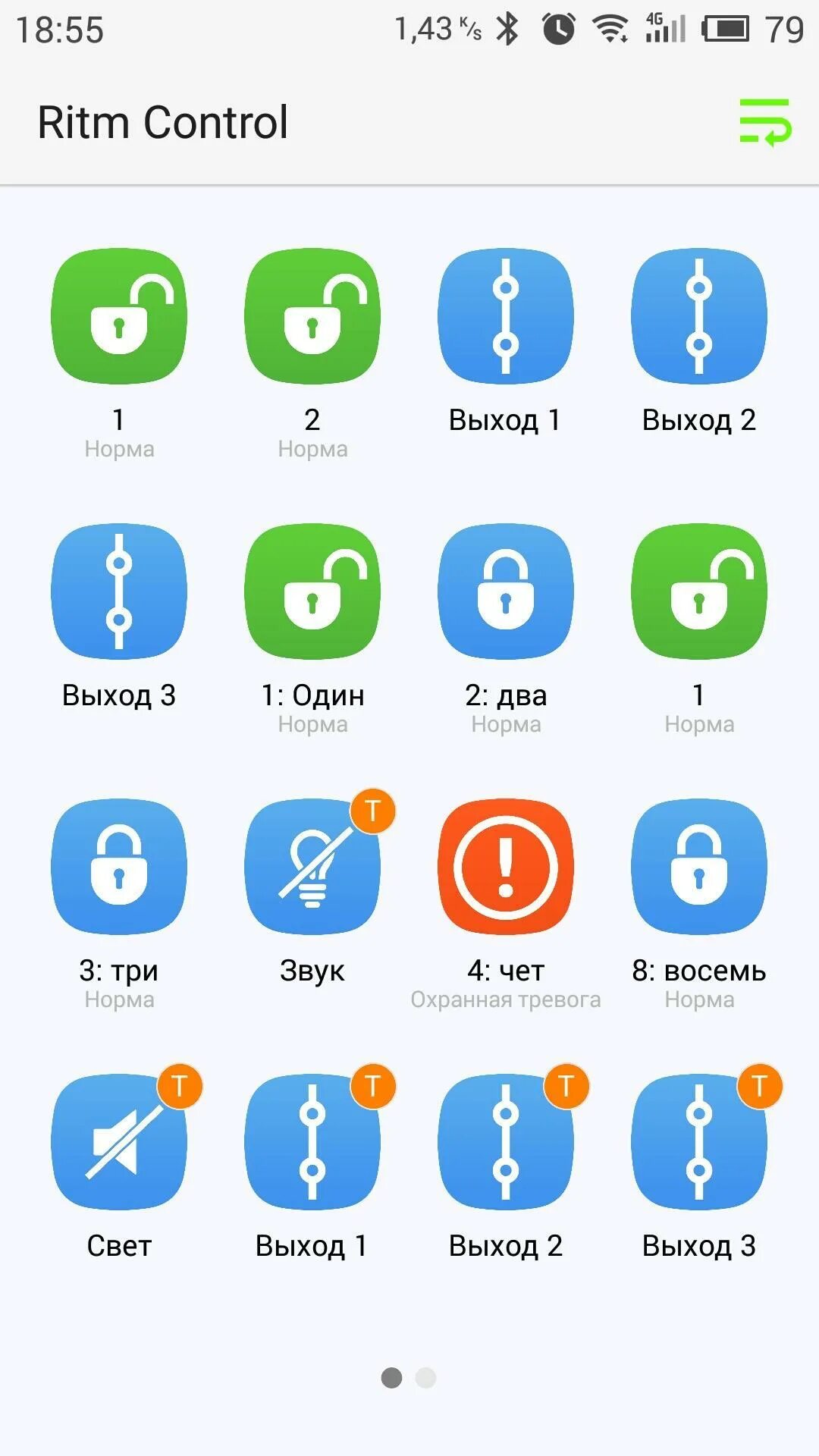Image resolution: width=819 pixels, height=1456 pixels.
Task: Select the 8: восемь partition tile
Action: click(x=699, y=866)
